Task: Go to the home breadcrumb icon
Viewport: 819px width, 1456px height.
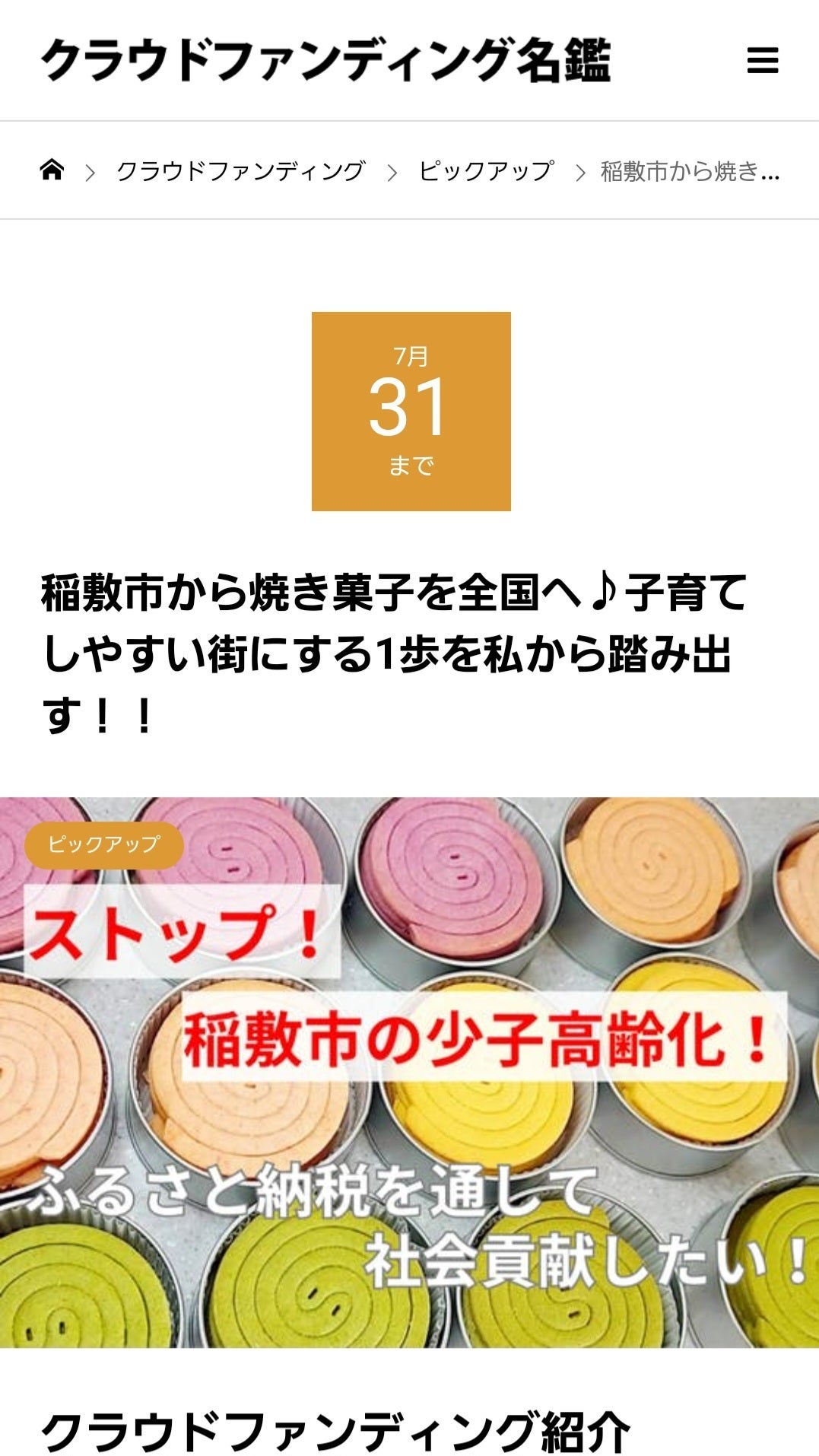Action: tap(52, 170)
